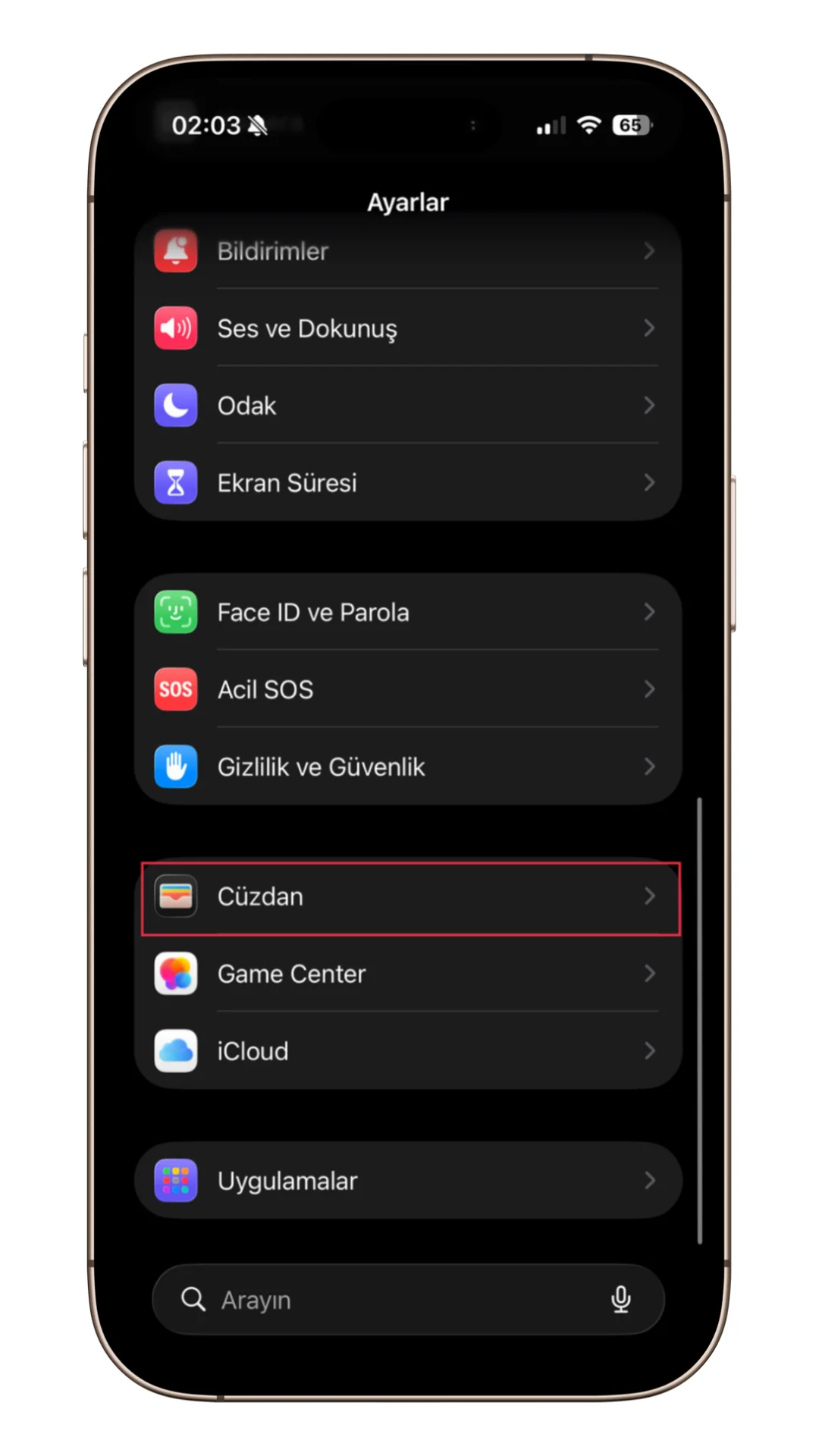Select the iCloud cloud icon
The image size is (819, 1456).
[x=175, y=1051]
